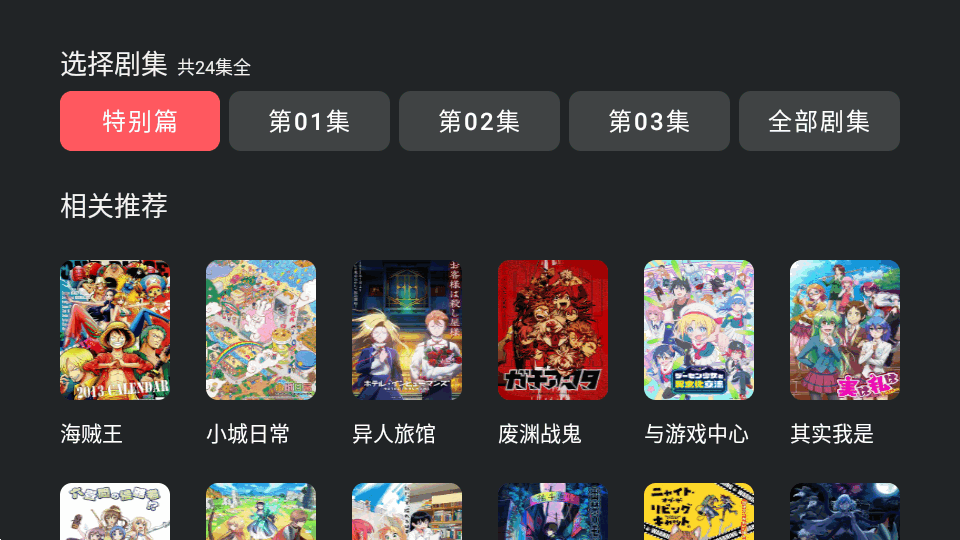This screenshot has height=540, width=960.
Task: Open the 海贼王 recommendation
Action: [115, 330]
